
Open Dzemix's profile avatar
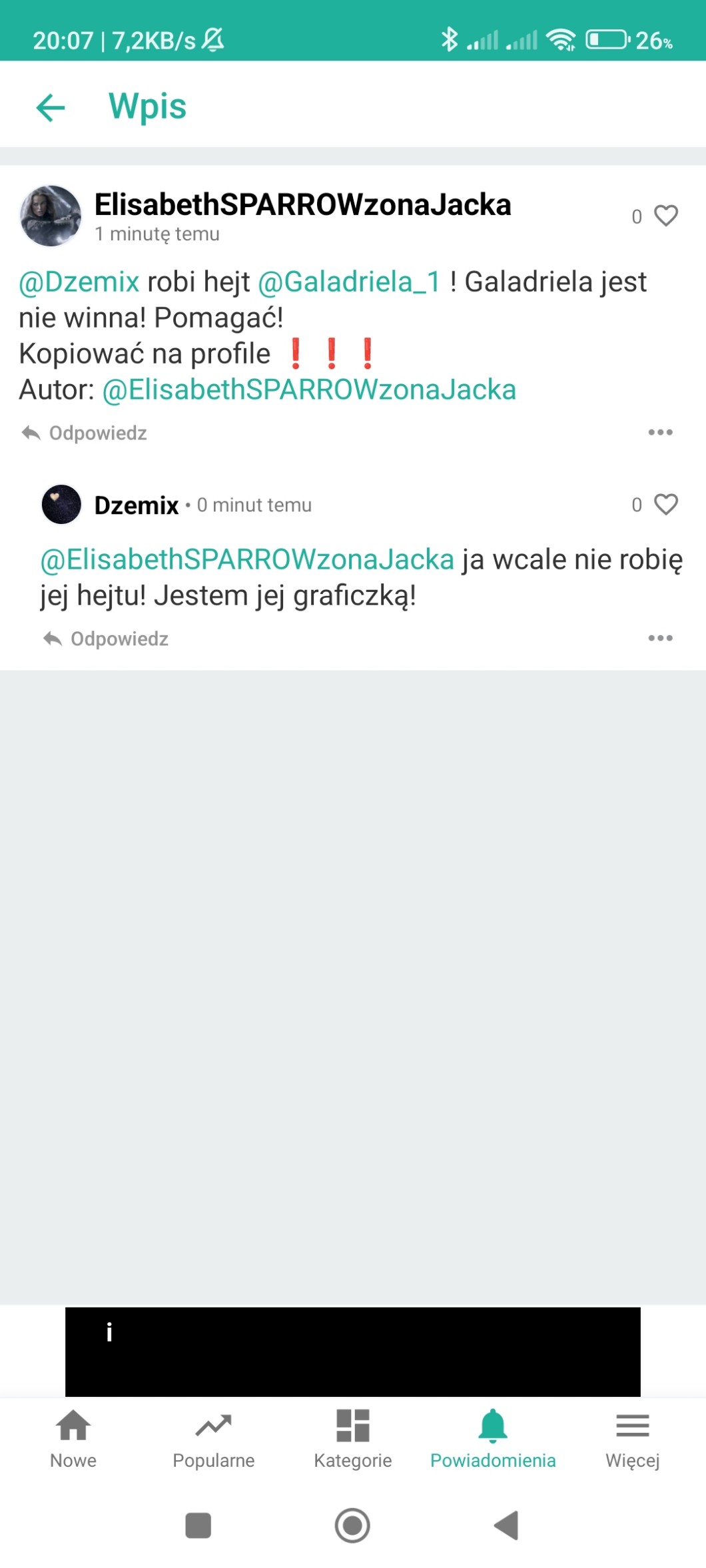click(x=61, y=505)
